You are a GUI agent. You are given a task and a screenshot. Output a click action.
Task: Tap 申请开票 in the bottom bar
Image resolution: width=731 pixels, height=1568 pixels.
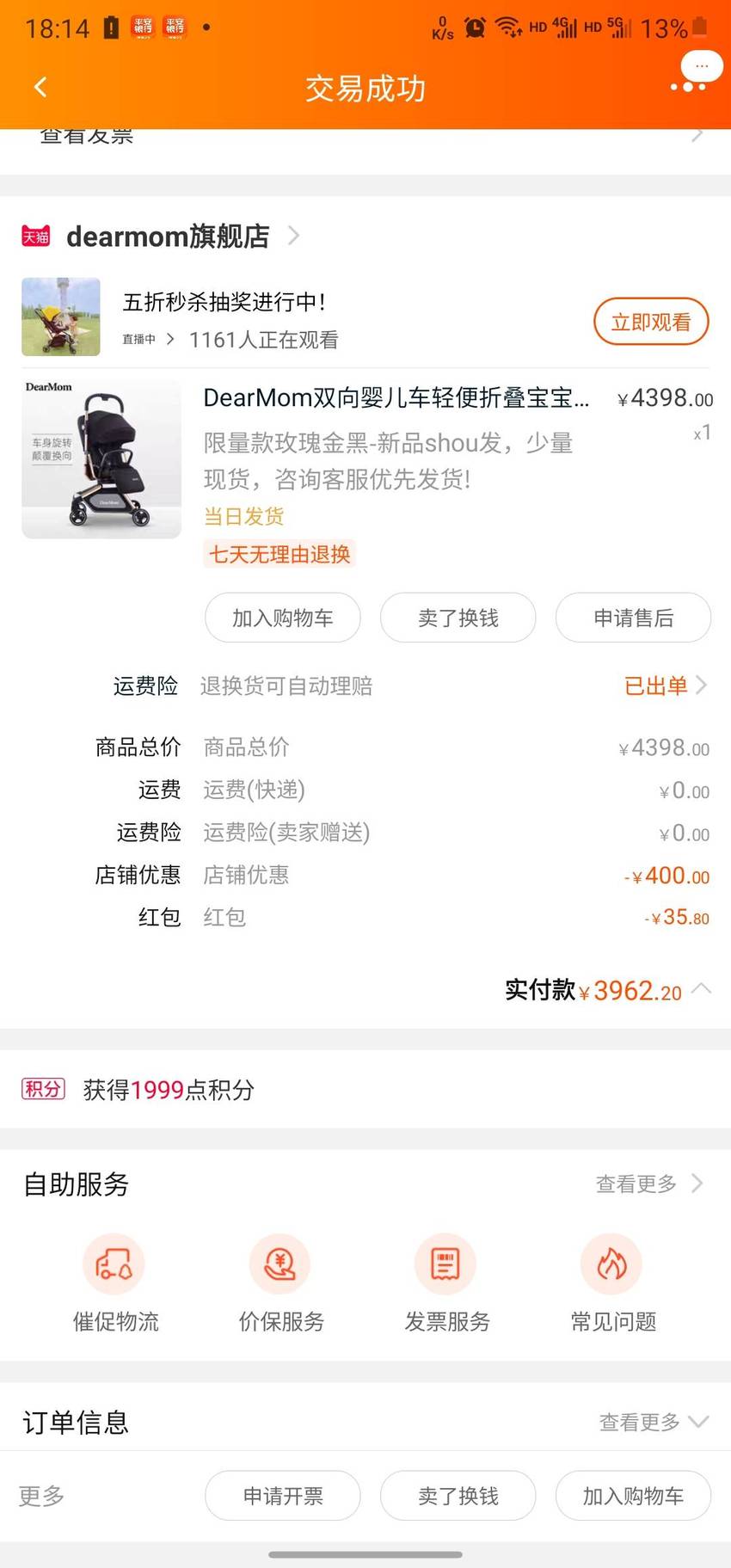pos(282,1496)
